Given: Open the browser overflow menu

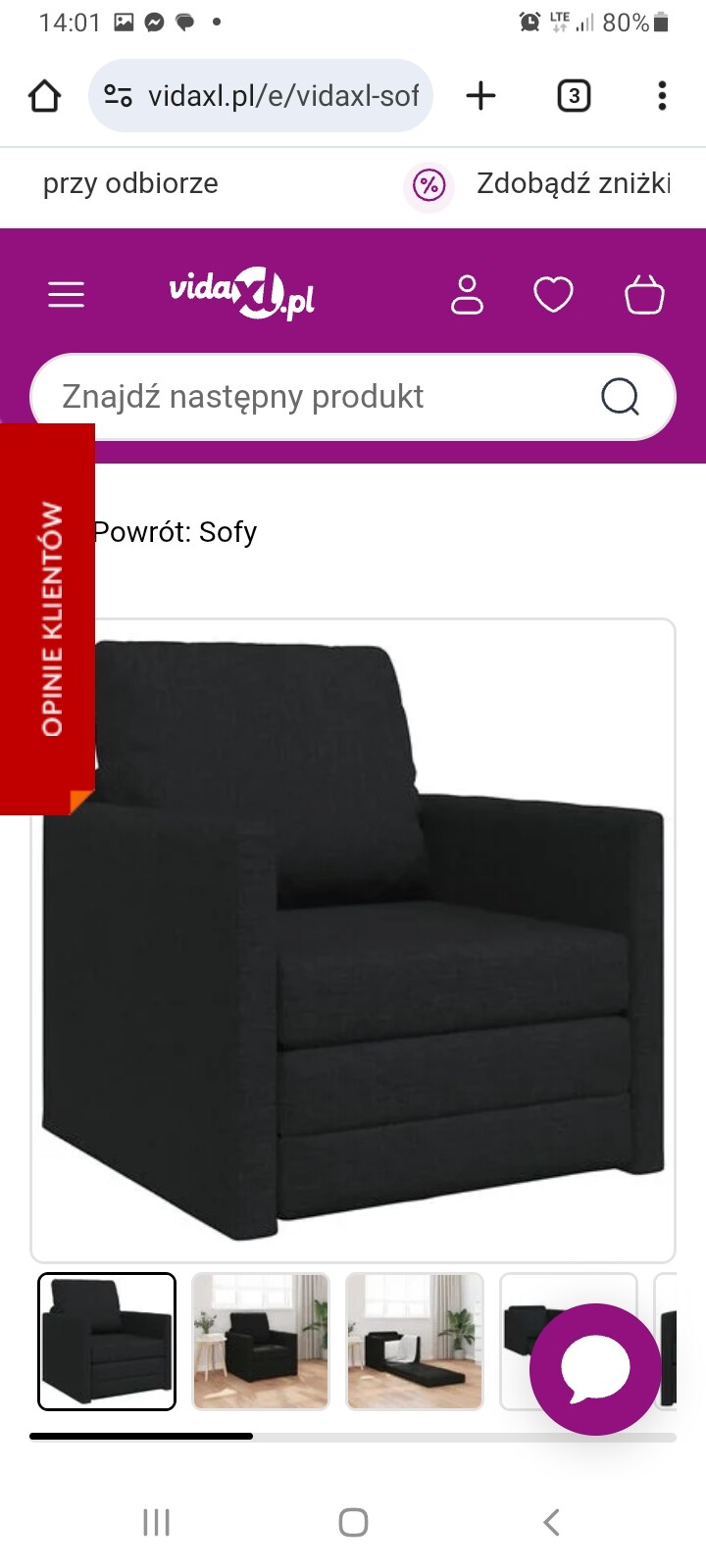Looking at the screenshot, I should click(662, 96).
